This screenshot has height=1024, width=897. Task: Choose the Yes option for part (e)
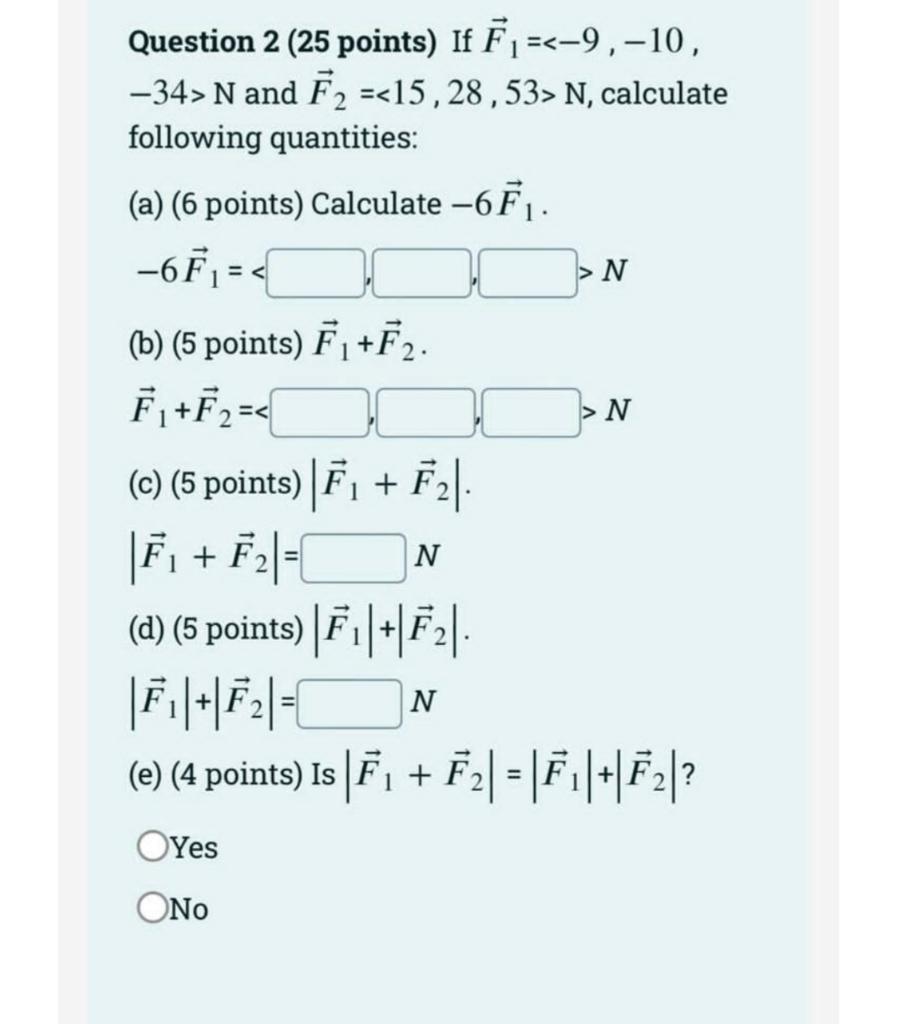point(152,848)
